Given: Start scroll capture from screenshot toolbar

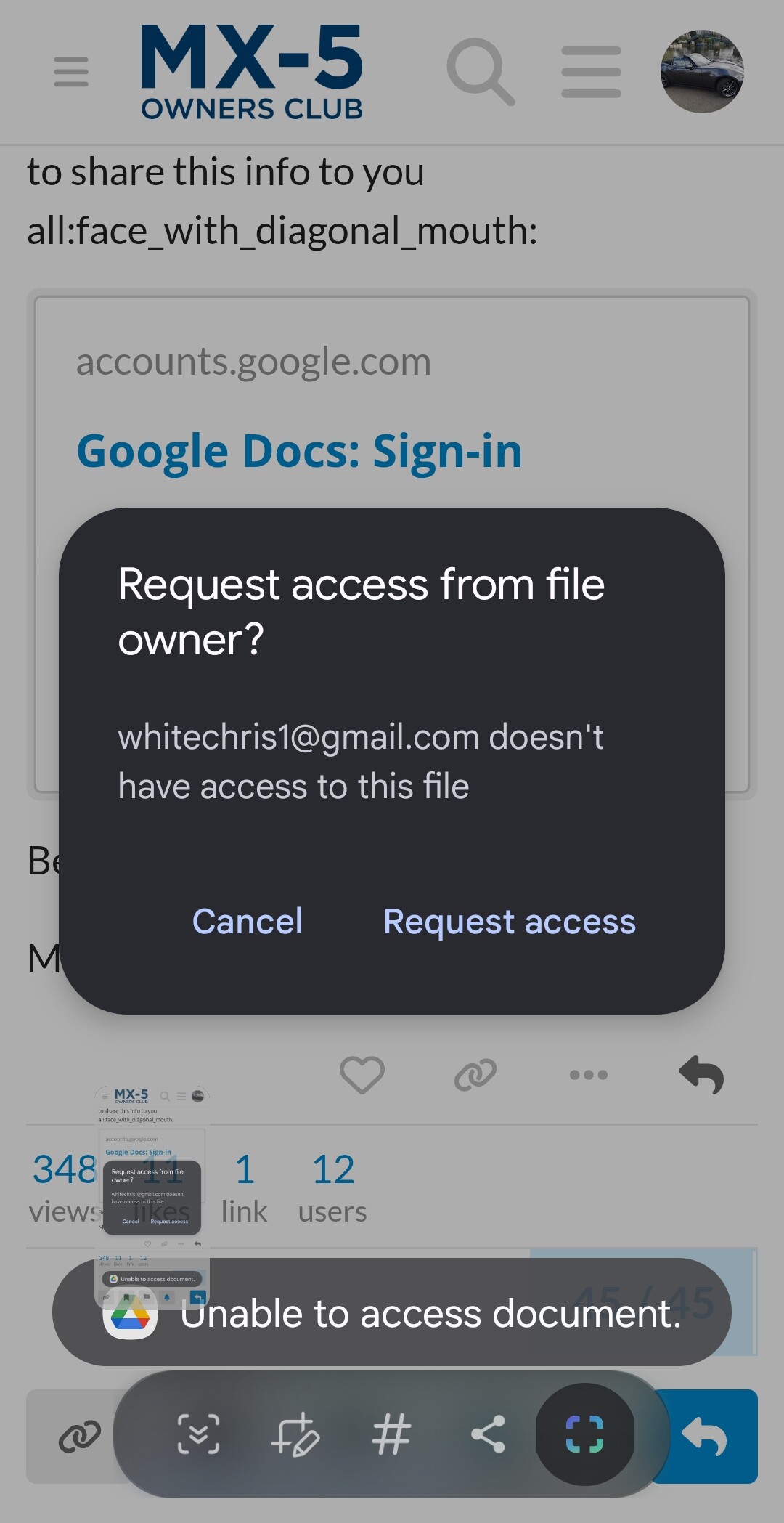Looking at the screenshot, I should coord(198,1434).
